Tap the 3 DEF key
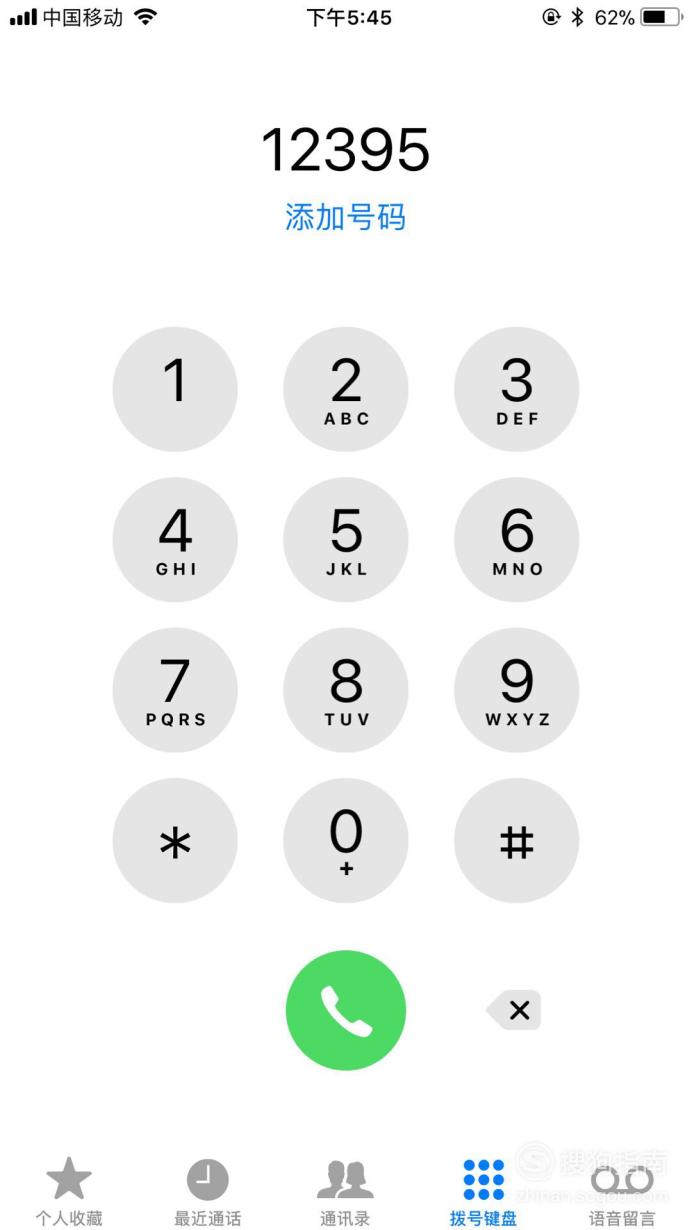Image resolution: width=692 pixels, height=1230 pixels. point(517,389)
